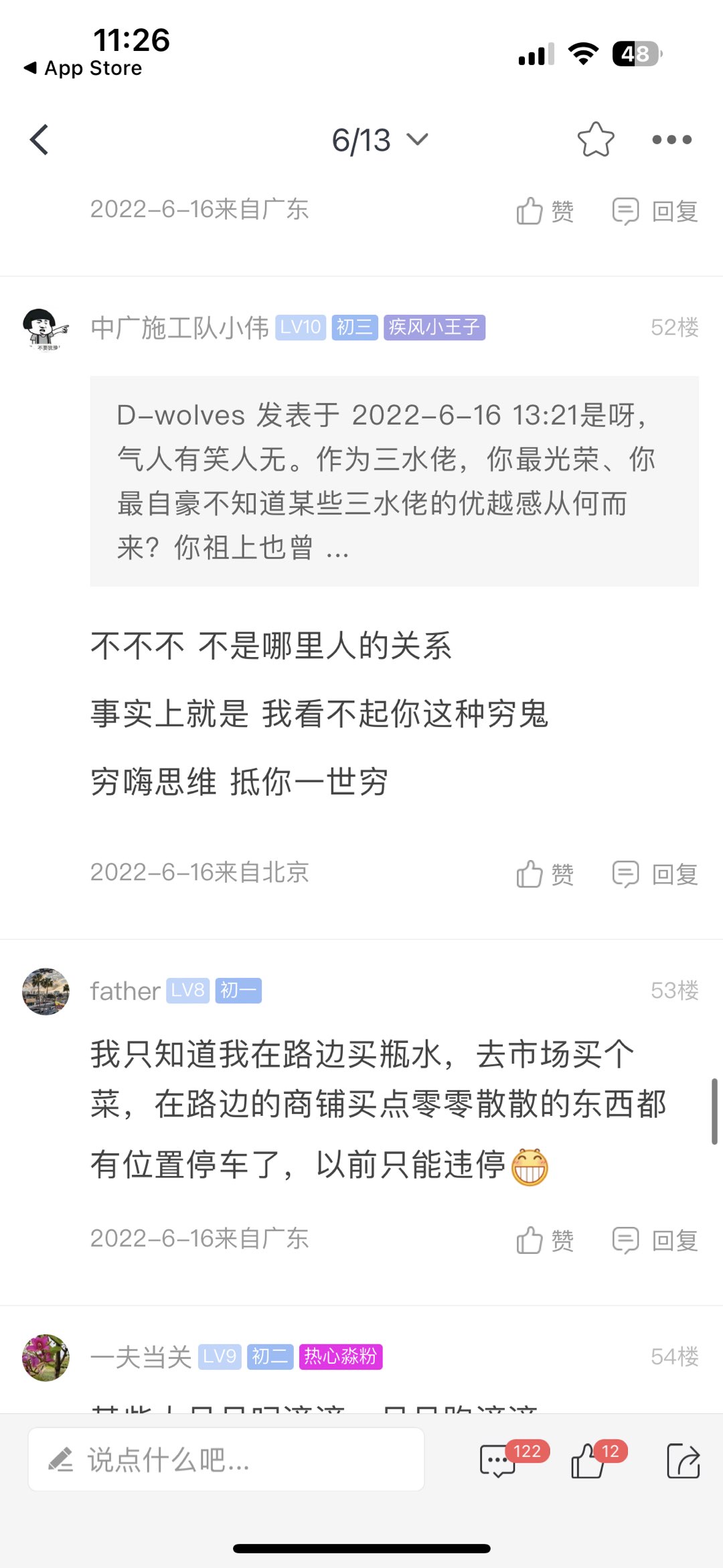
Task: Open father's profile avatar
Action: (46, 991)
